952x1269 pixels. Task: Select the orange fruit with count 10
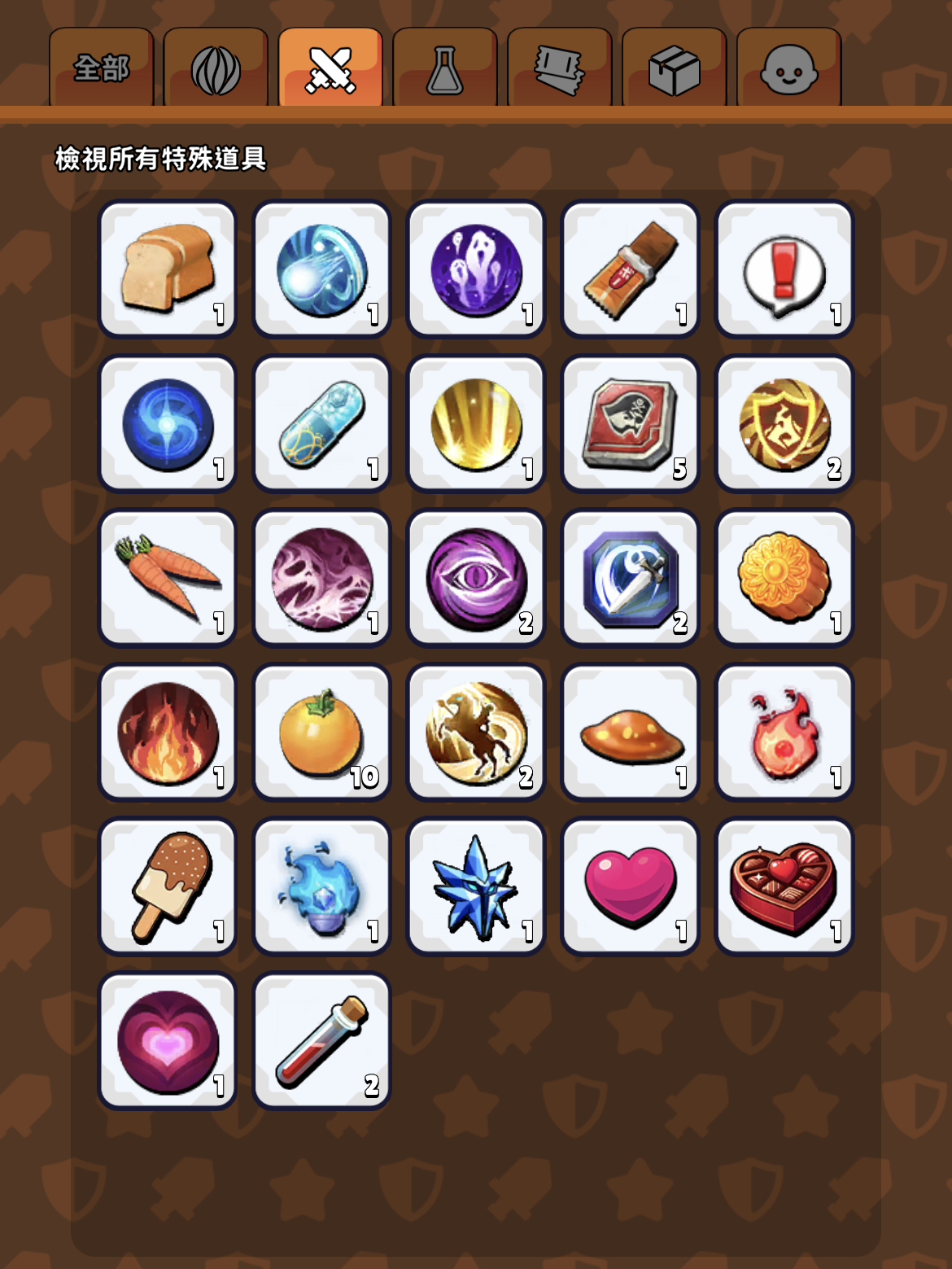tap(322, 732)
